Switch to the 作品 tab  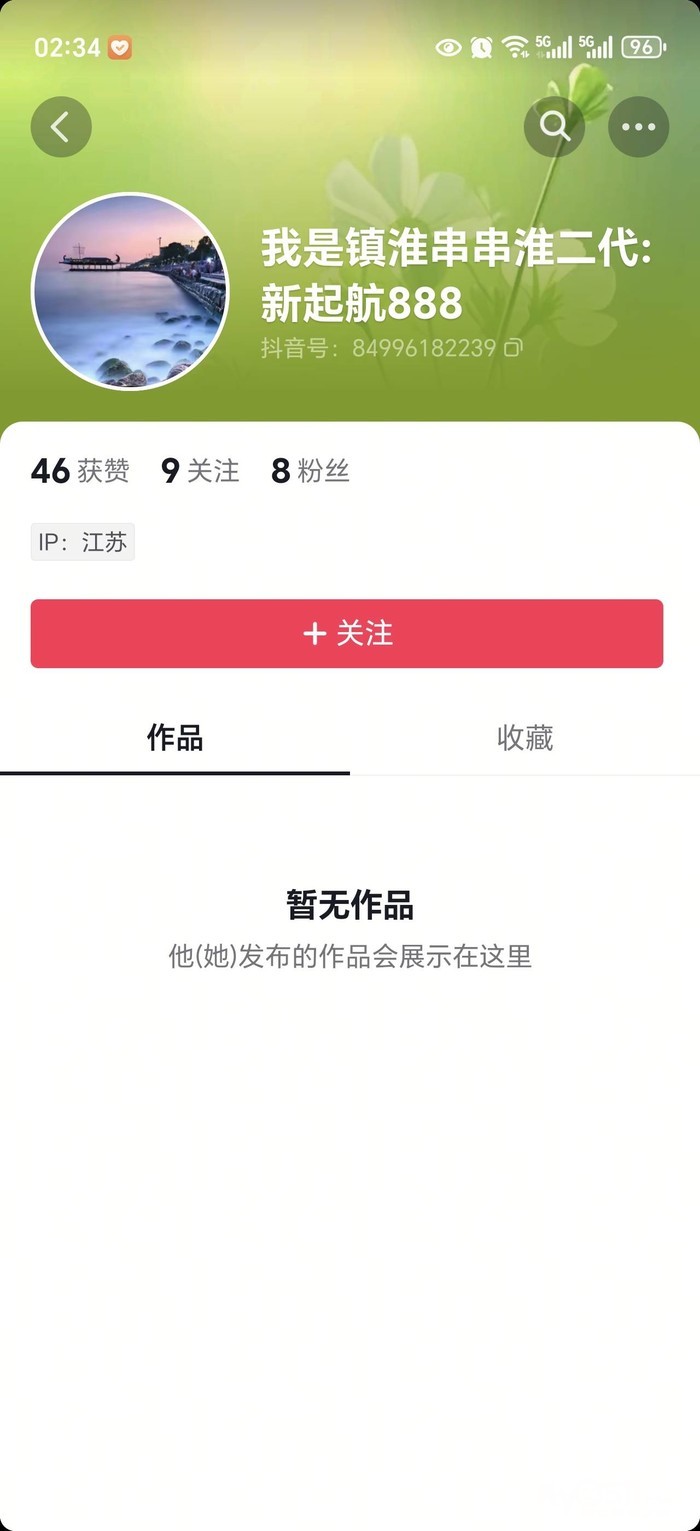point(175,738)
